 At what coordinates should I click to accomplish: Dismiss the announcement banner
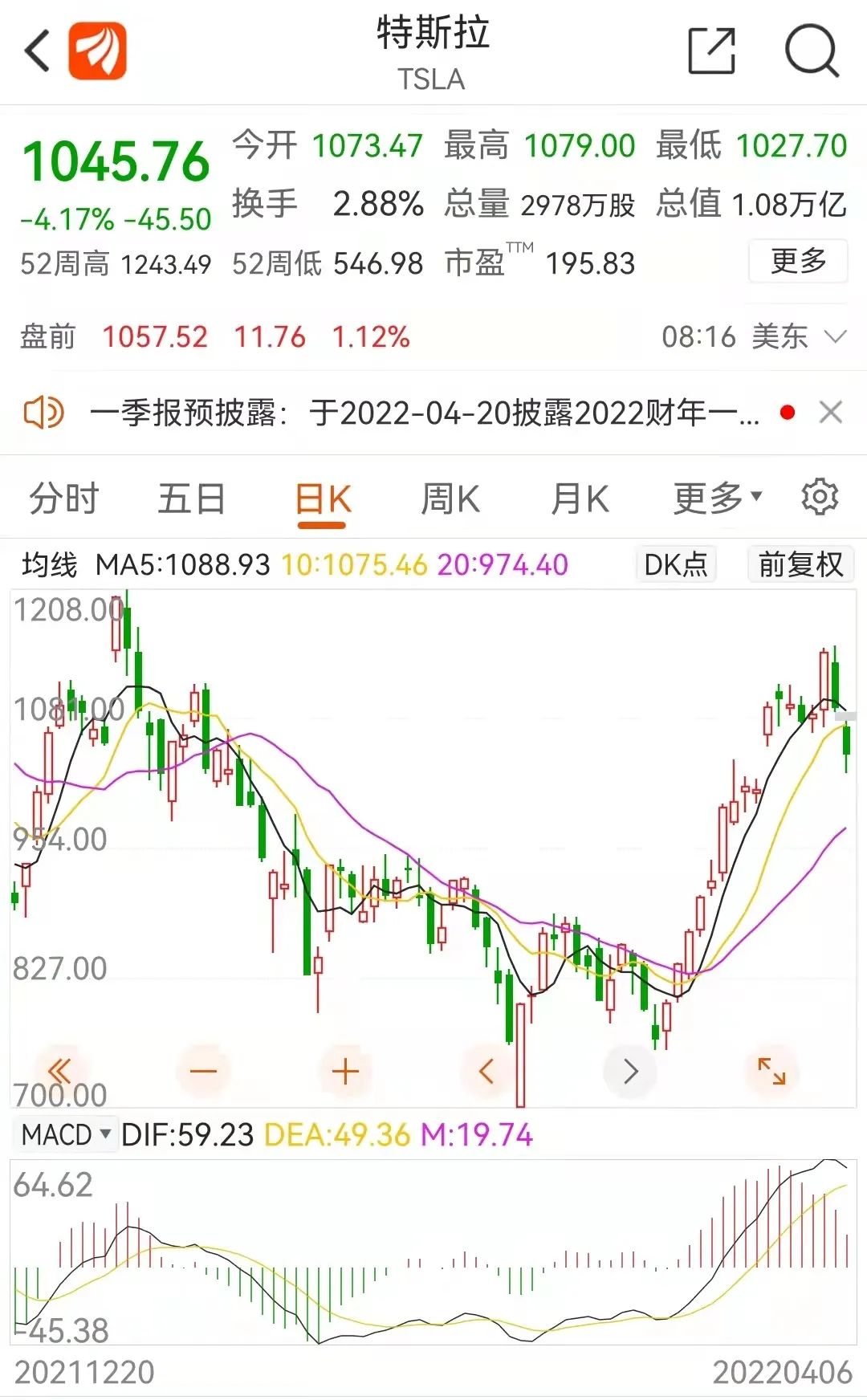[830, 413]
